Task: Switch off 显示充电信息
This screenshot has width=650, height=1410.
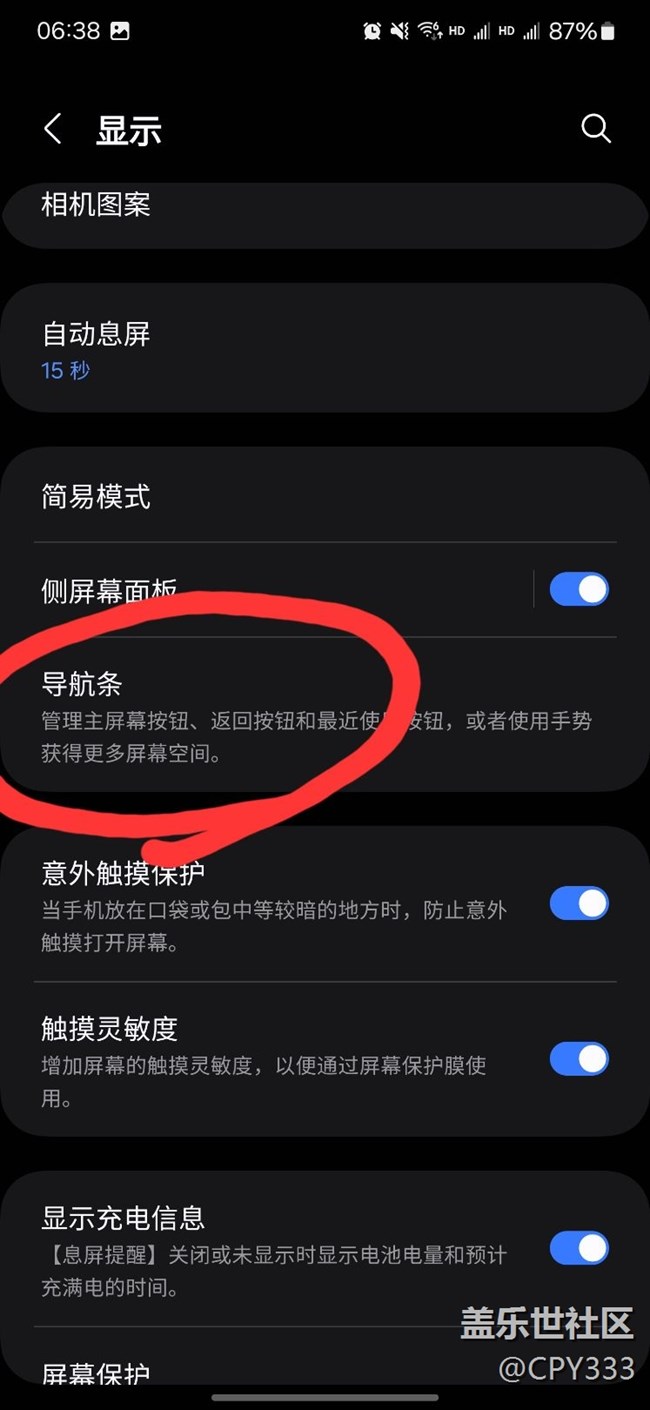Action: (x=579, y=1248)
